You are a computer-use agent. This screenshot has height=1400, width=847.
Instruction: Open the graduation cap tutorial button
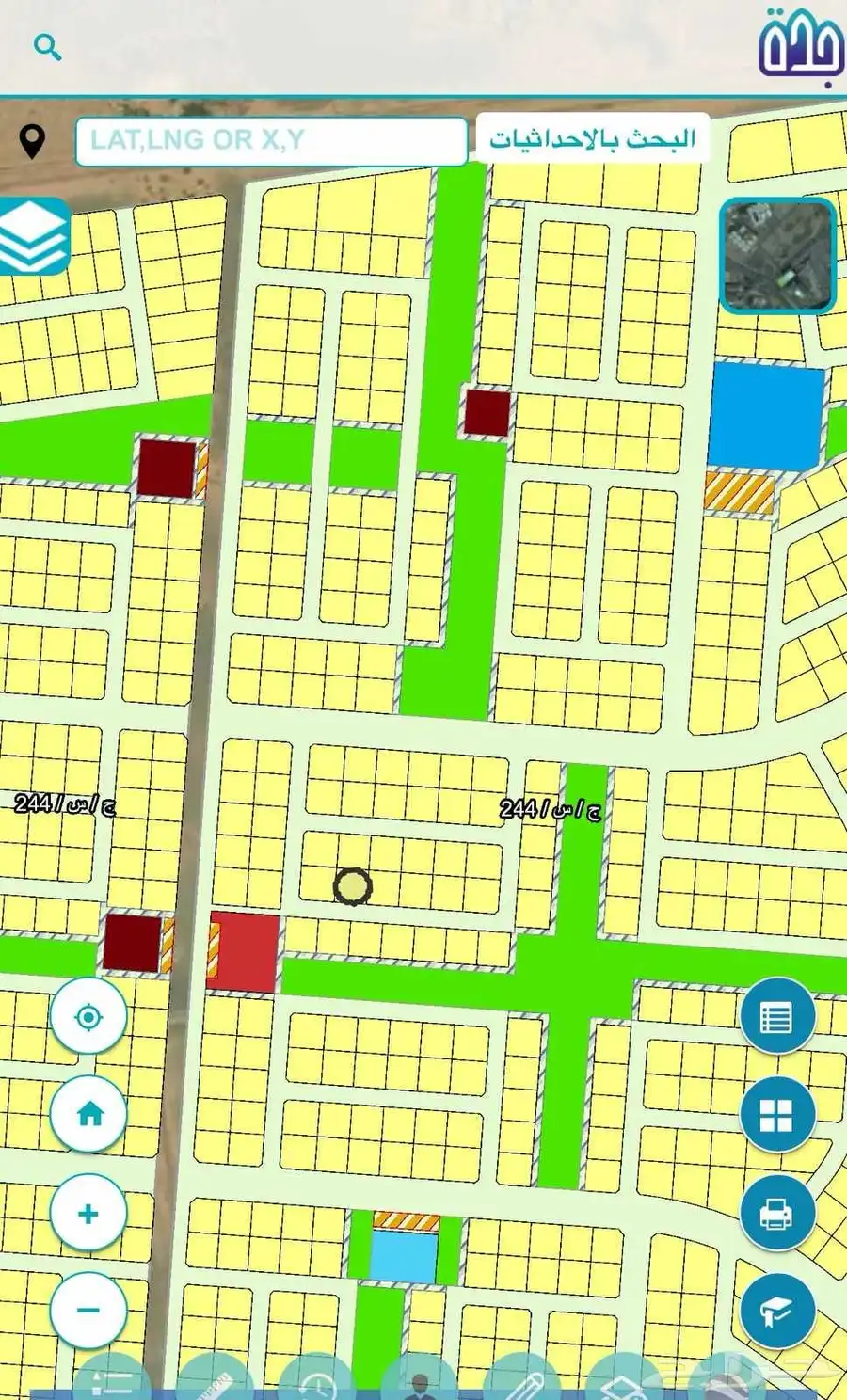click(777, 1312)
